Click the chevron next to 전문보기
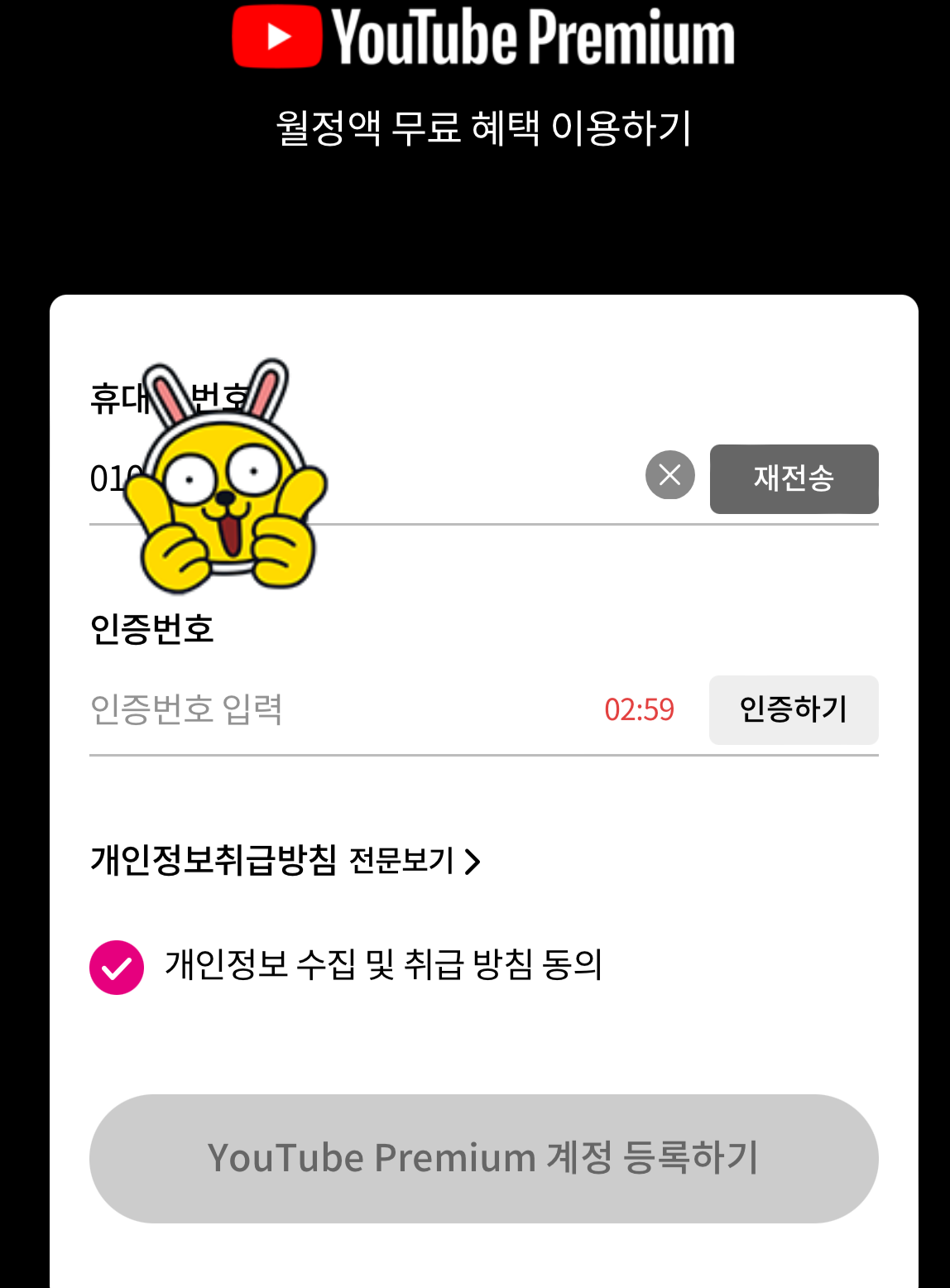This screenshot has height=1288, width=950. (x=473, y=862)
